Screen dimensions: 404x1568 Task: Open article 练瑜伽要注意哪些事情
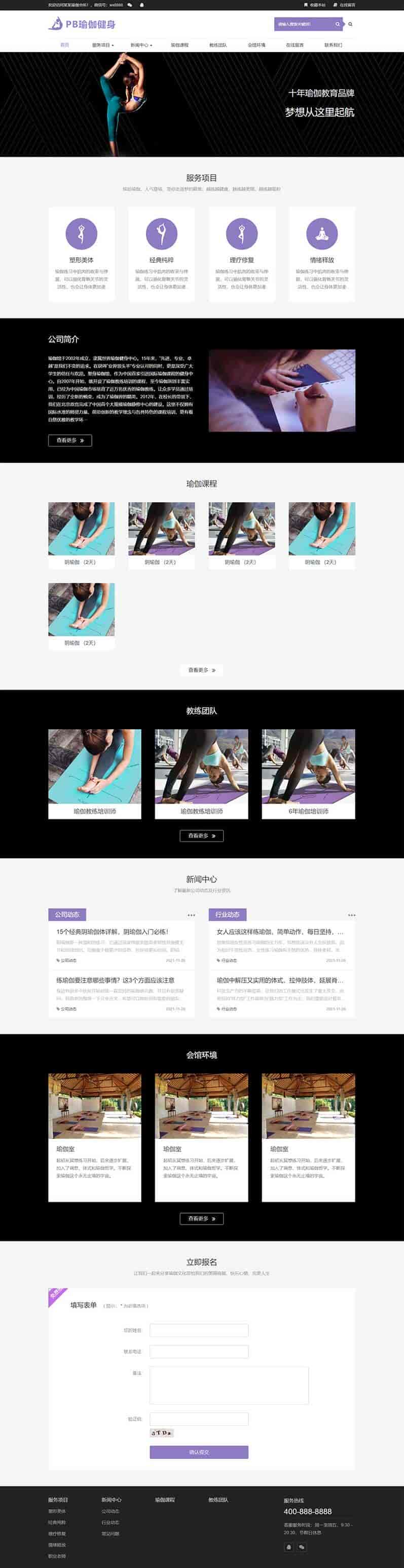pyautogui.click(x=115, y=980)
